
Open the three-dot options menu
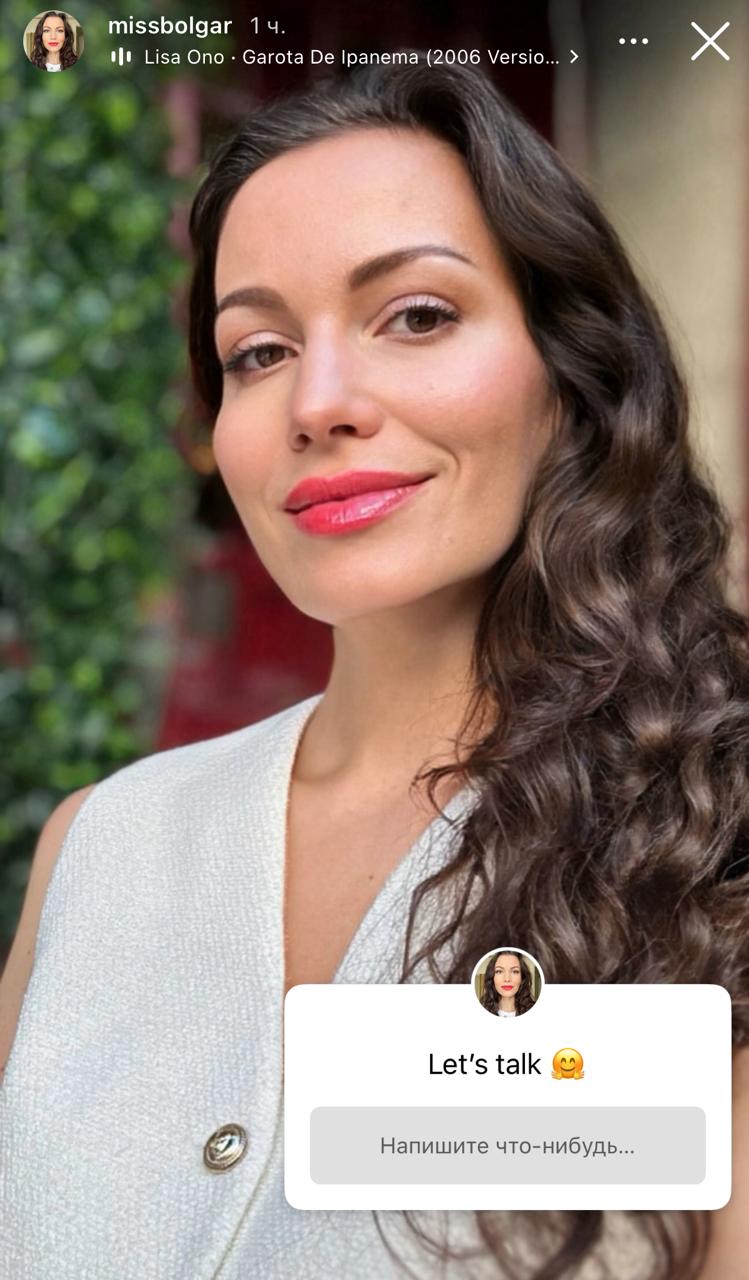[x=634, y=41]
